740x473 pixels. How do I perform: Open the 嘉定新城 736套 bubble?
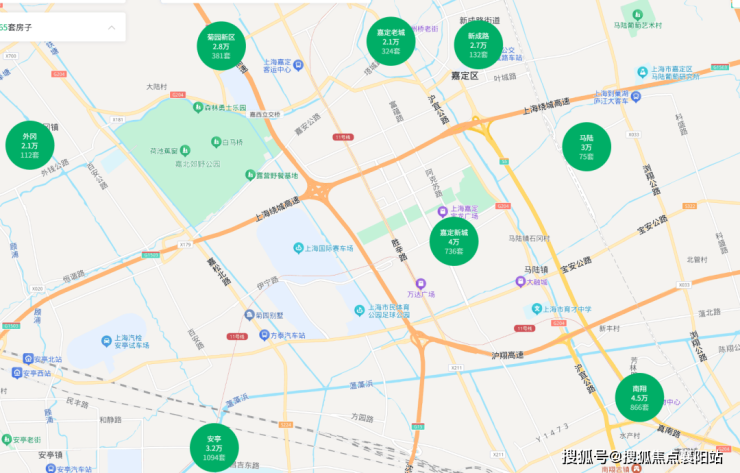(x=454, y=242)
